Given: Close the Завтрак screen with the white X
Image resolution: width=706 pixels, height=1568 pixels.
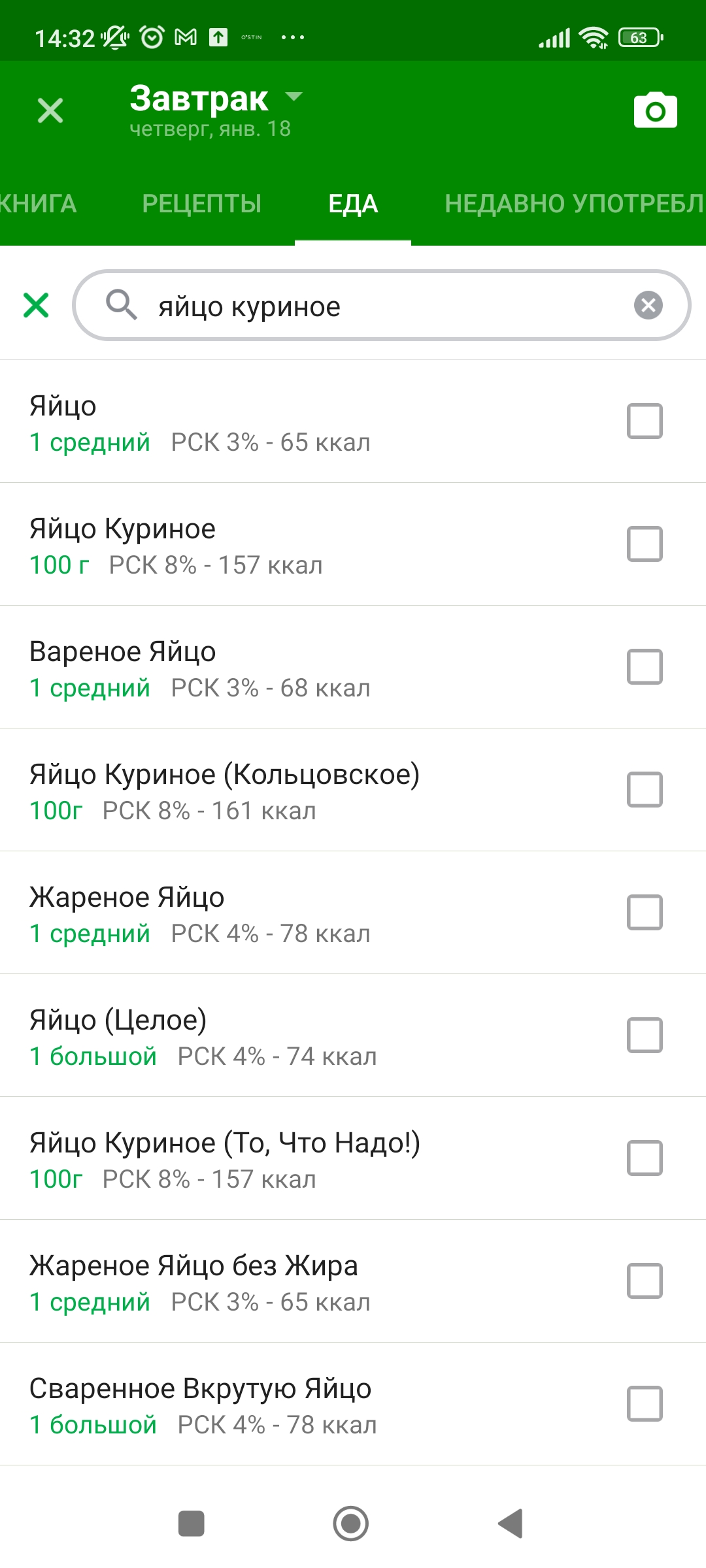Looking at the screenshot, I should coord(50,110).
